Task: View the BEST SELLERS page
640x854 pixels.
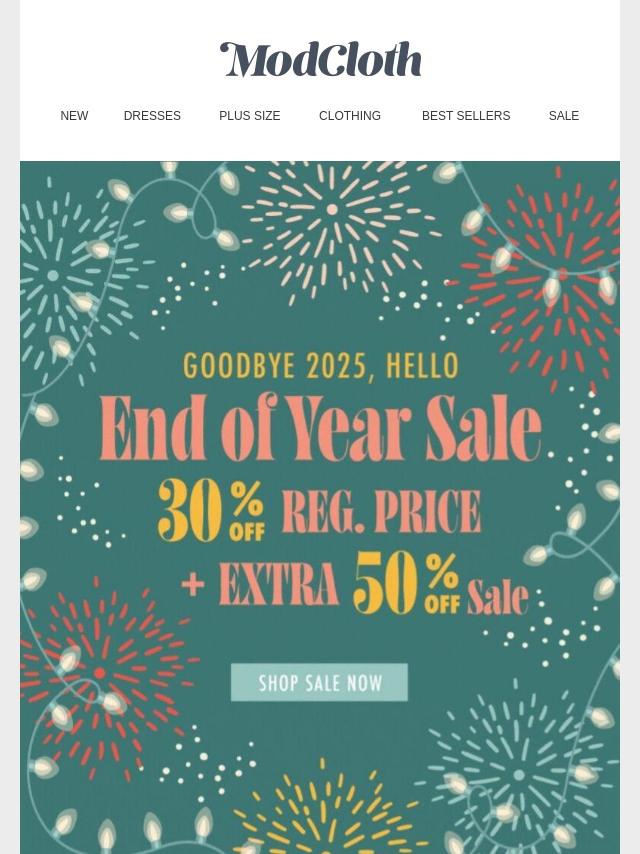Action: 466,116
